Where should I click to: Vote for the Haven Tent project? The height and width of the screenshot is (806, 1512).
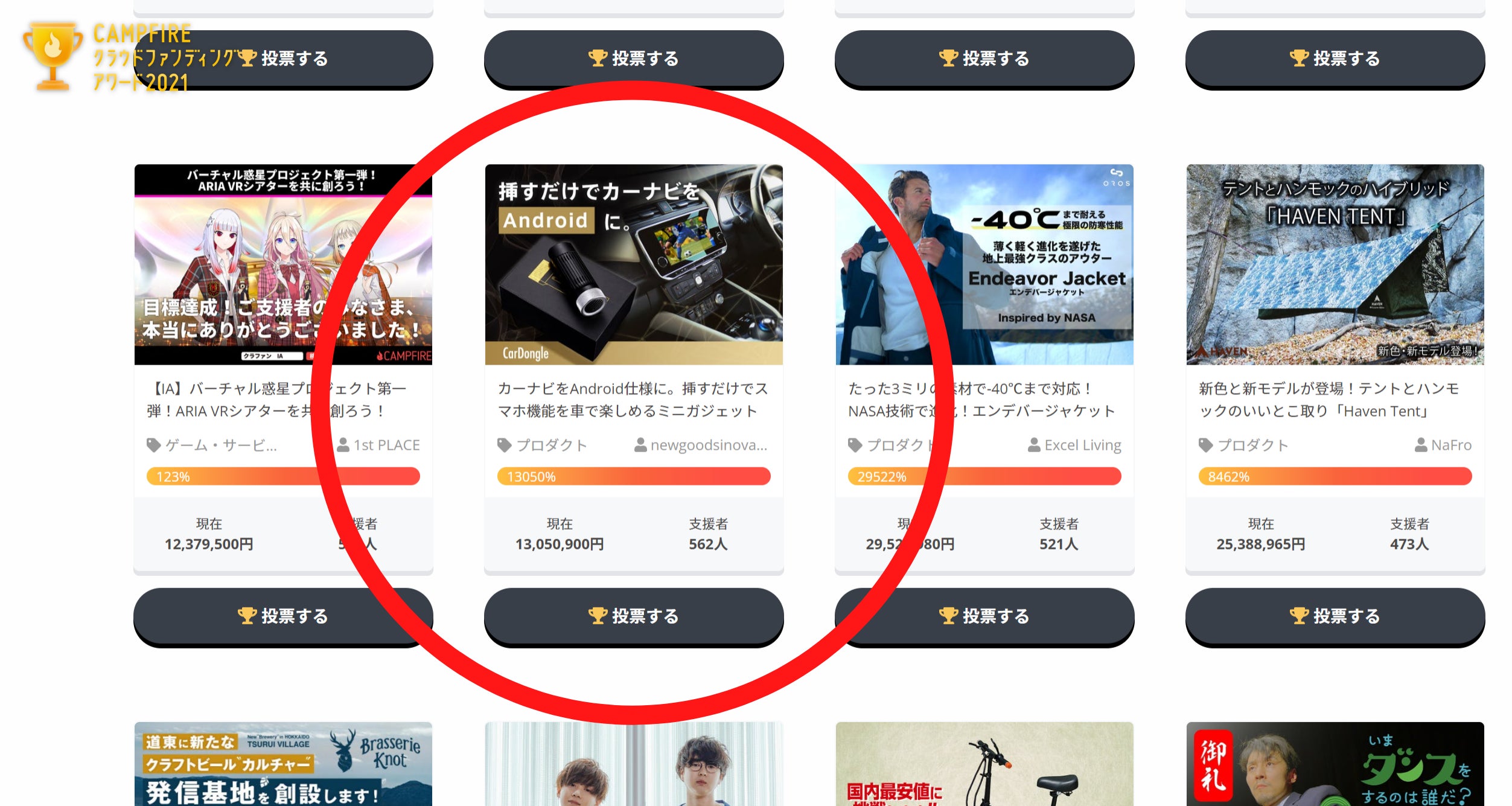pos(1335,616)
